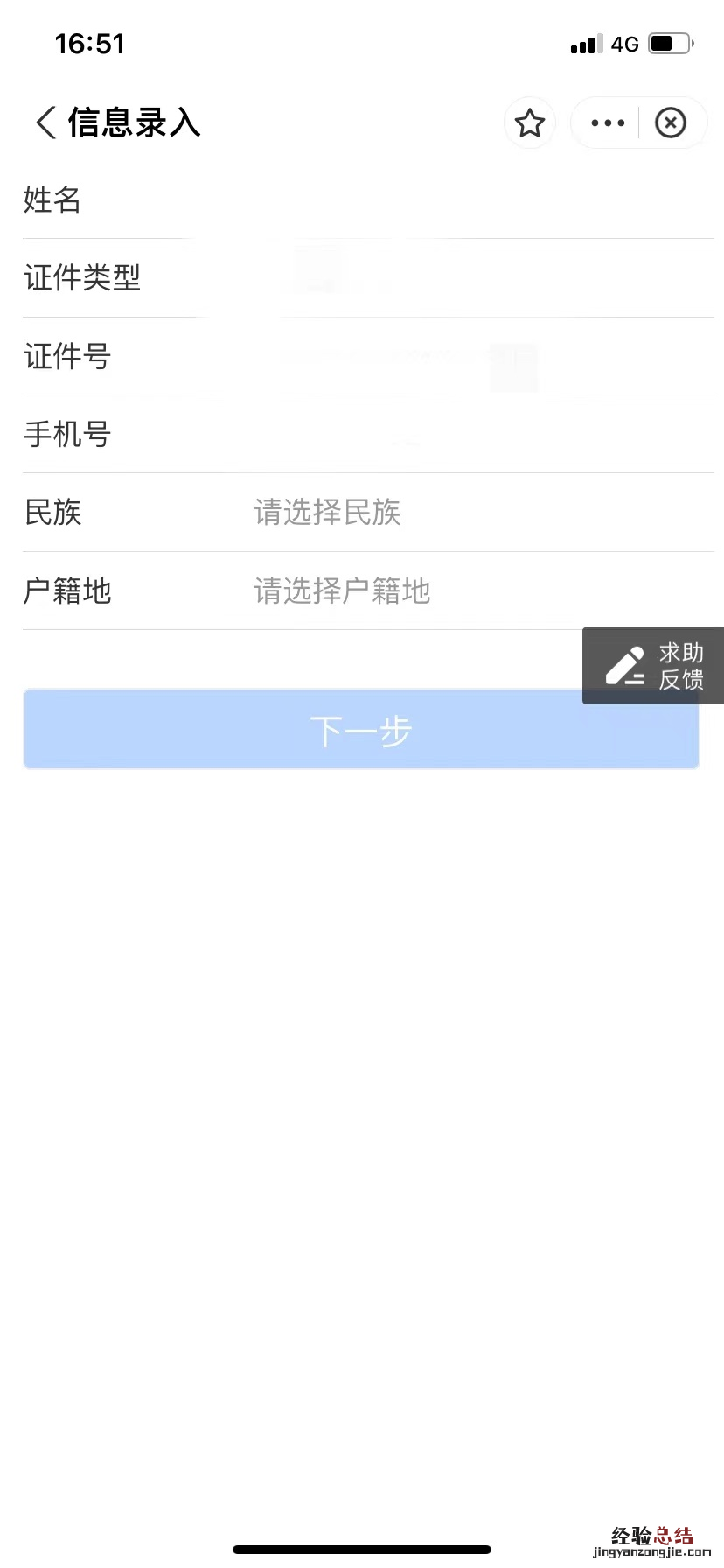Close the mini program
724x1568 pixels.
click(671, 123)
